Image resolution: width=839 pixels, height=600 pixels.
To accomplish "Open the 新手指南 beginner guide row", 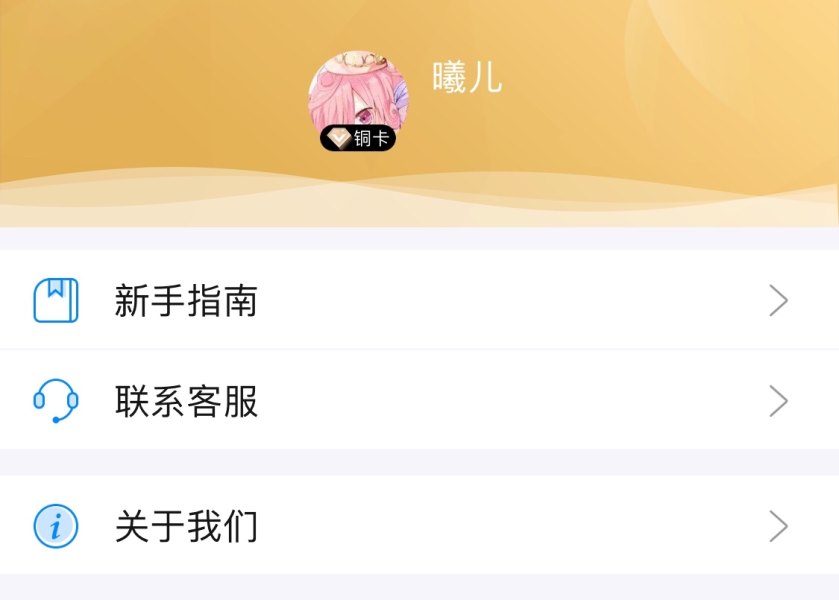I will pyautogui.click(x=419, y=300).
